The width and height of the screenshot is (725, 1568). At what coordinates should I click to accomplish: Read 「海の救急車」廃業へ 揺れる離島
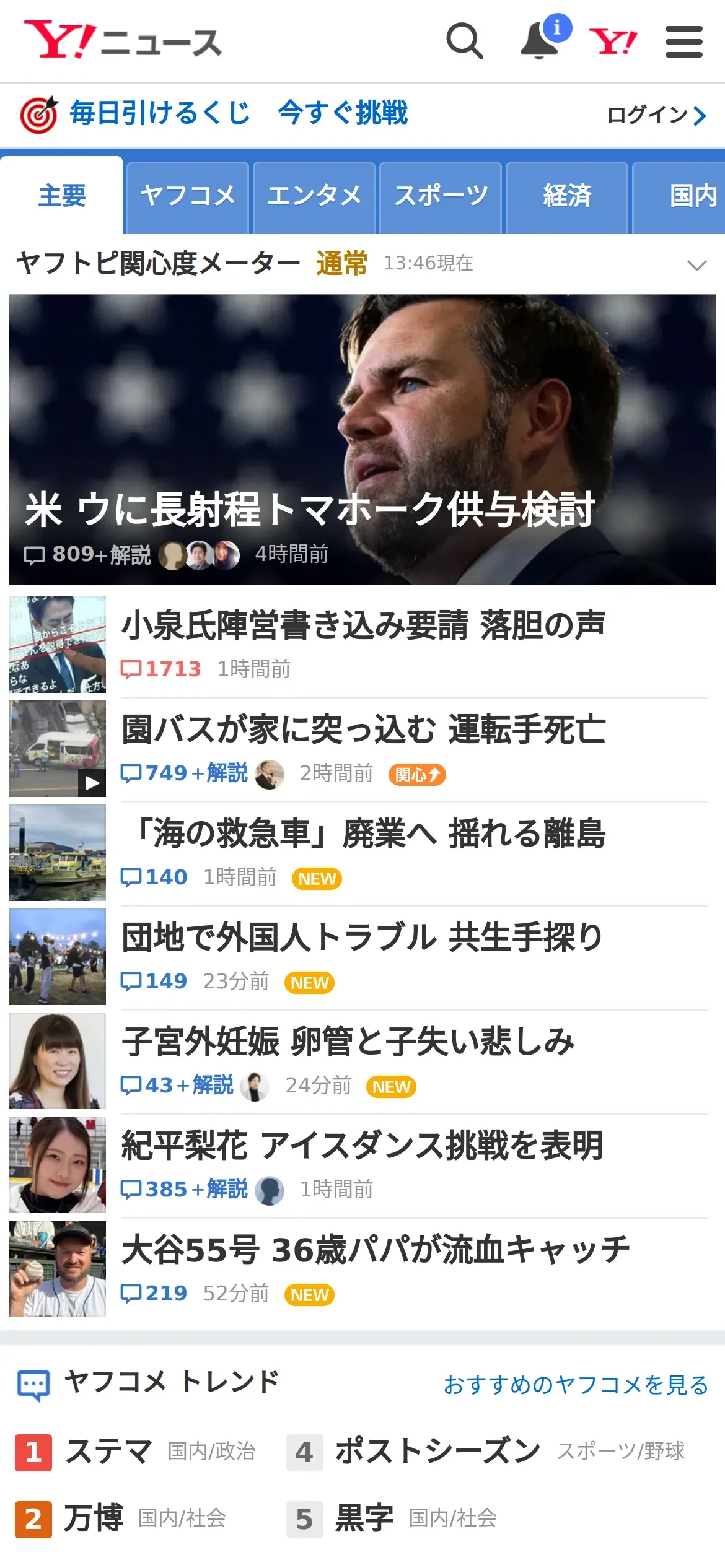tap(369, 833)
